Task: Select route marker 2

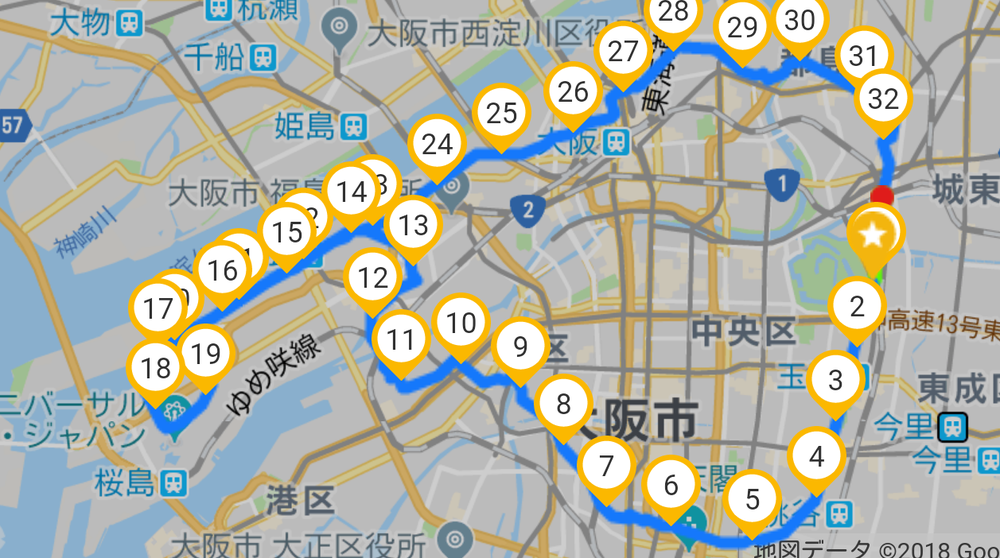Action: tap(856, 307)
